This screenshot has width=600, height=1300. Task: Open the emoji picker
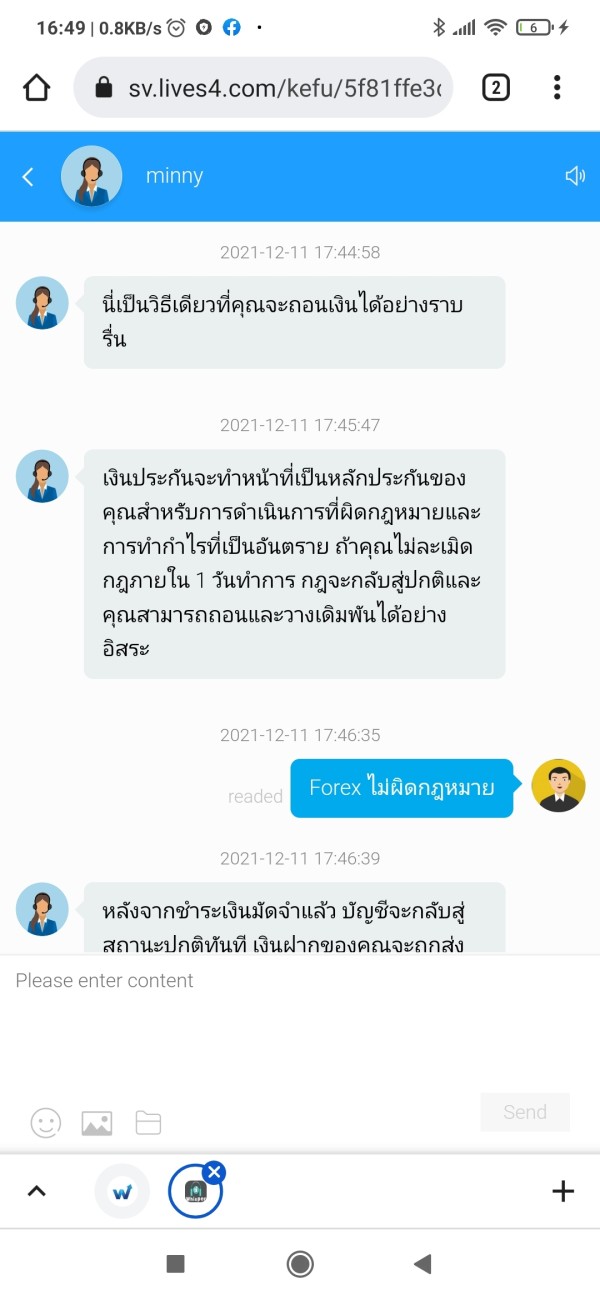click(x=46, y=1123)
